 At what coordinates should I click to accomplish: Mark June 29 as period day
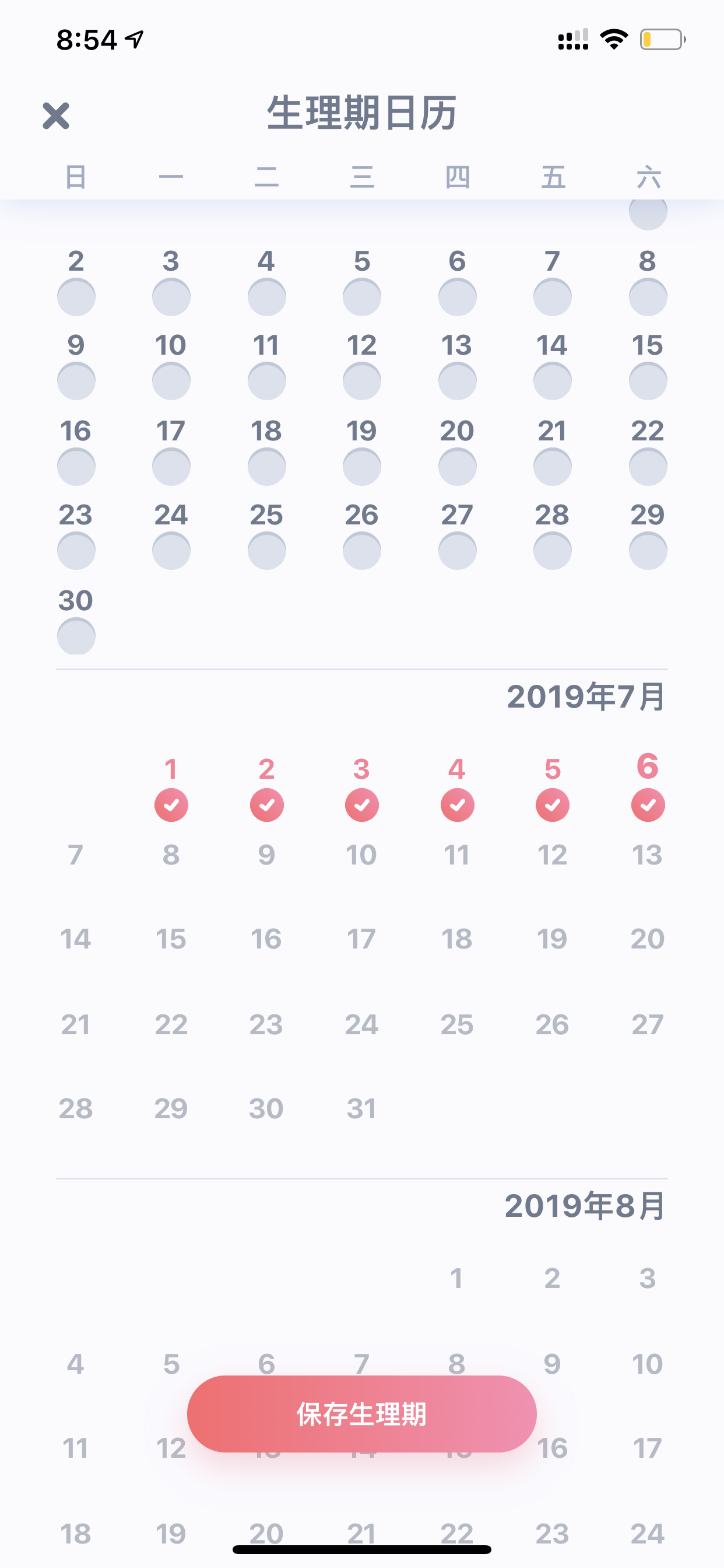(x=648, y=551)
